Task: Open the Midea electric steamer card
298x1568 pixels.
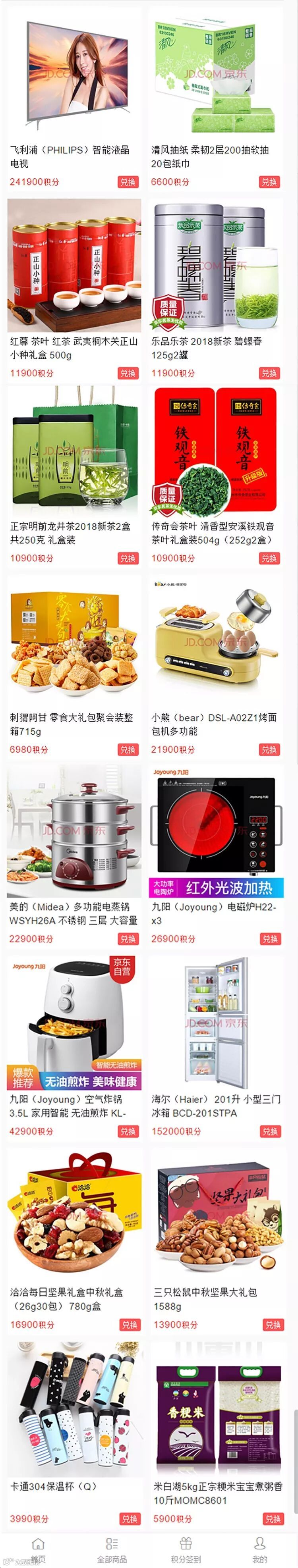Action: tap(74, 856)
